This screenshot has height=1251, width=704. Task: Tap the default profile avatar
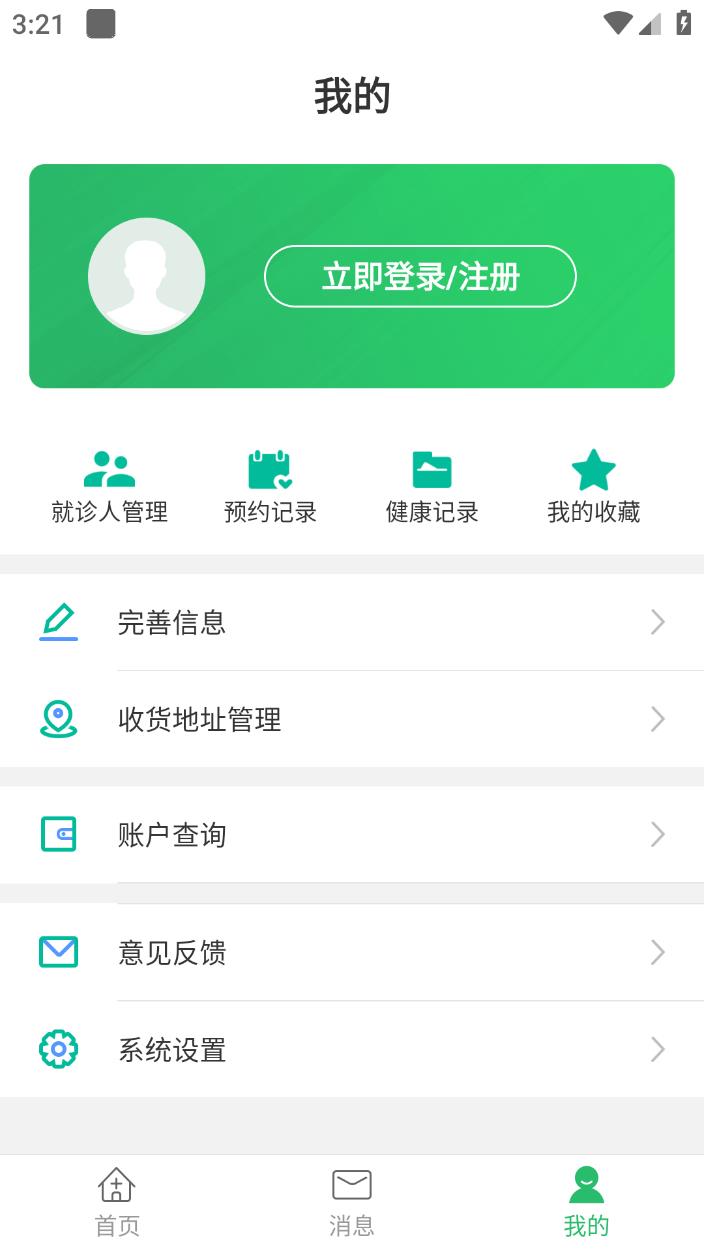point(147,276)
